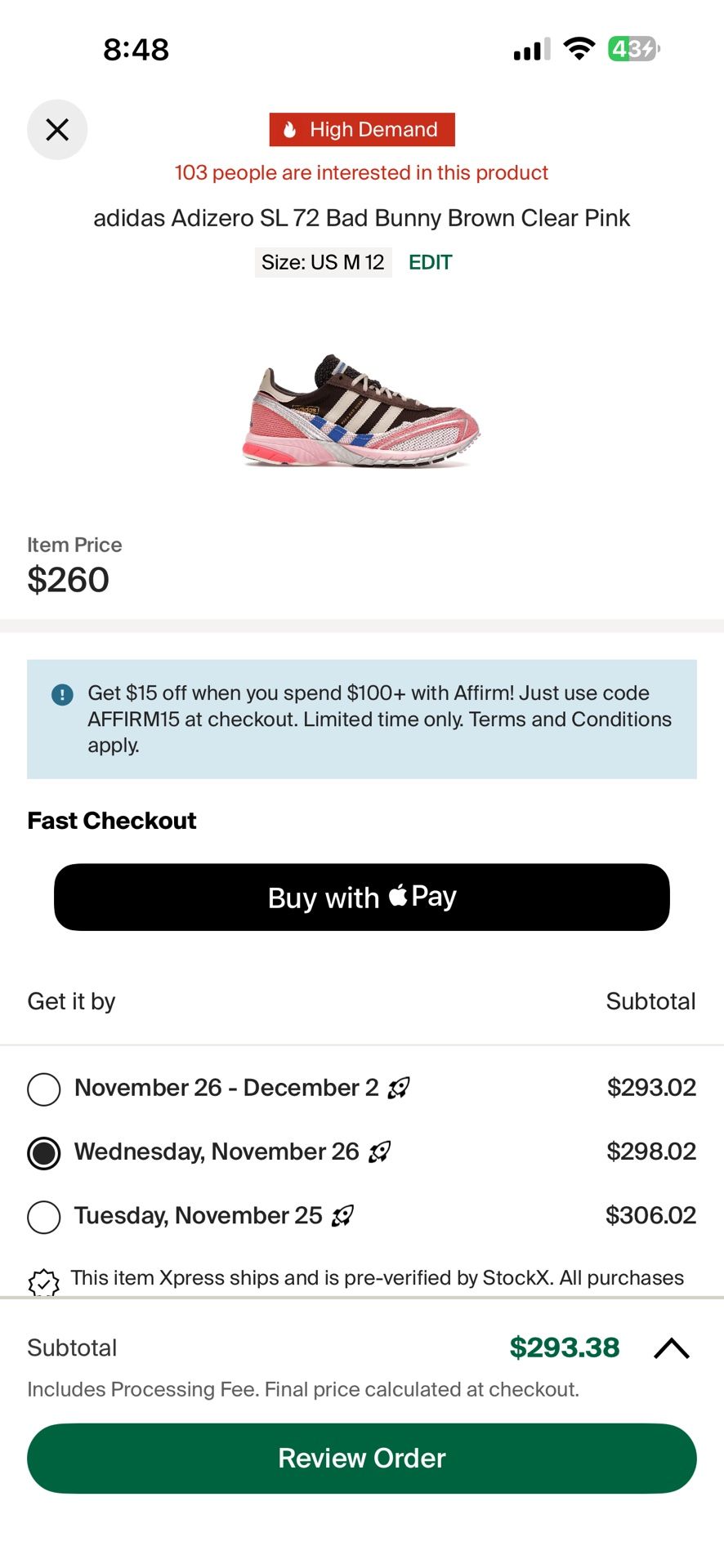Click the fire icon on the High Demand badge

point(289,129)
